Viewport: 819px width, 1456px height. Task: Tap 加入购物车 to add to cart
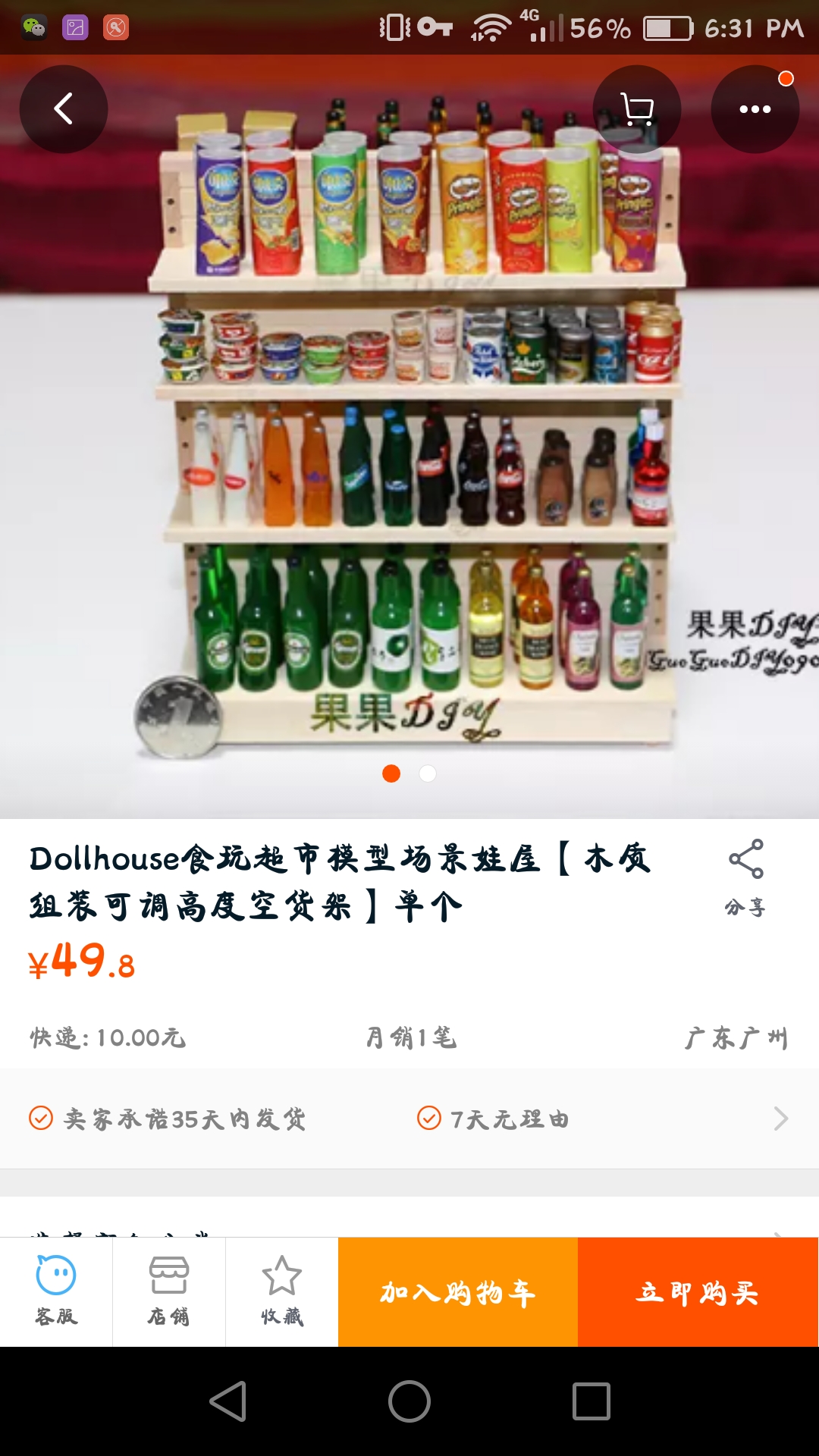point(458,1292)
